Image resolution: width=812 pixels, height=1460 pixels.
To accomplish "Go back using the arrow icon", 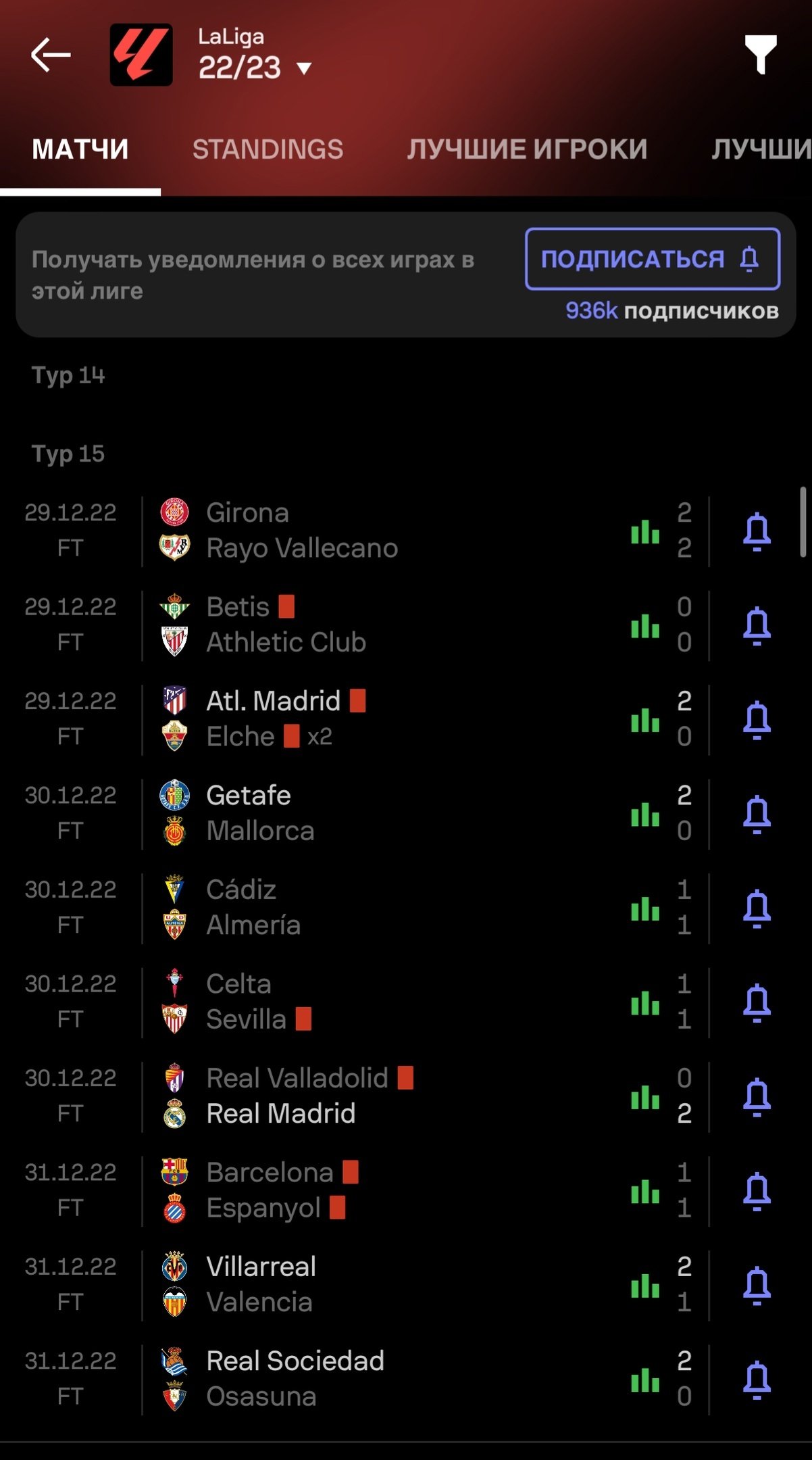I will pyautogui.click(x=51, y=55).
